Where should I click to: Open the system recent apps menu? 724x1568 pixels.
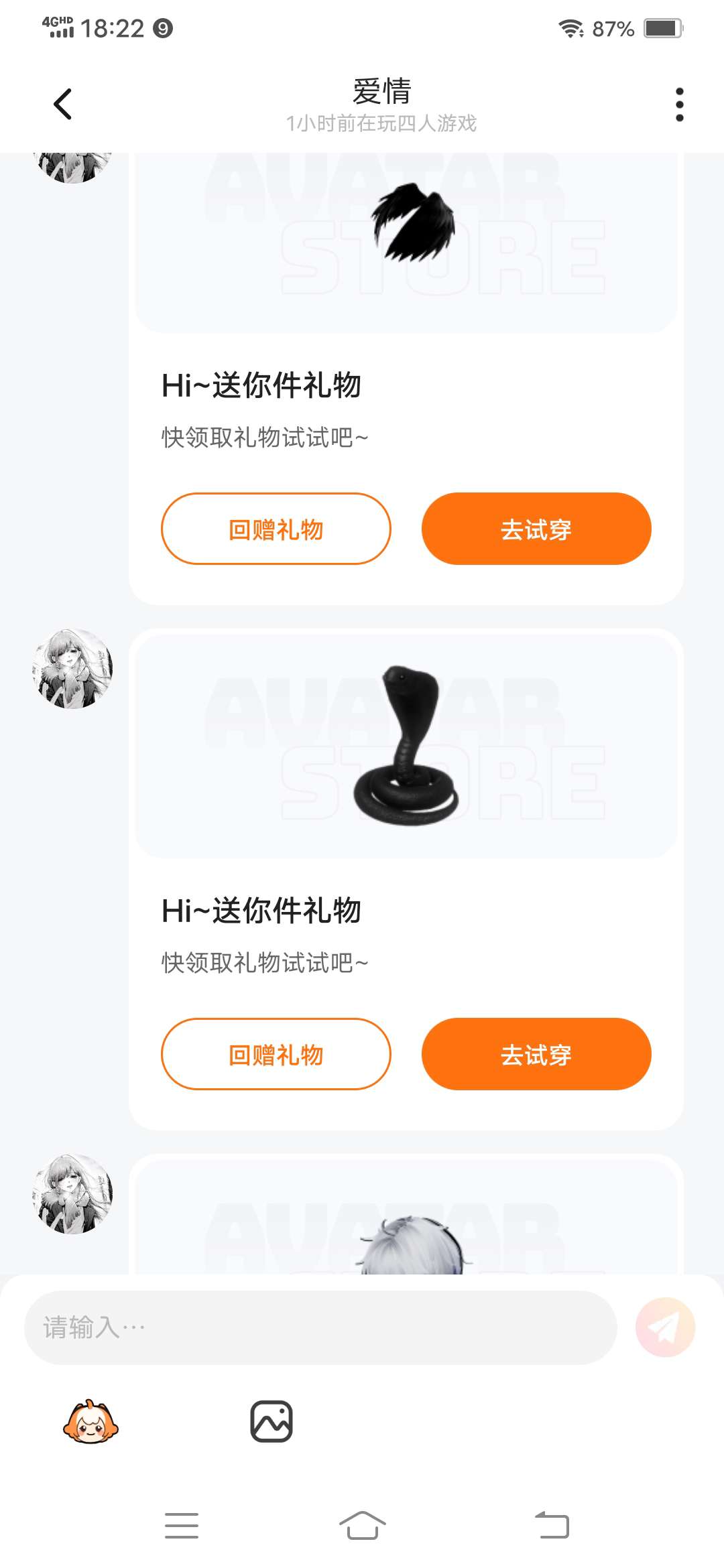[182, 1526]
